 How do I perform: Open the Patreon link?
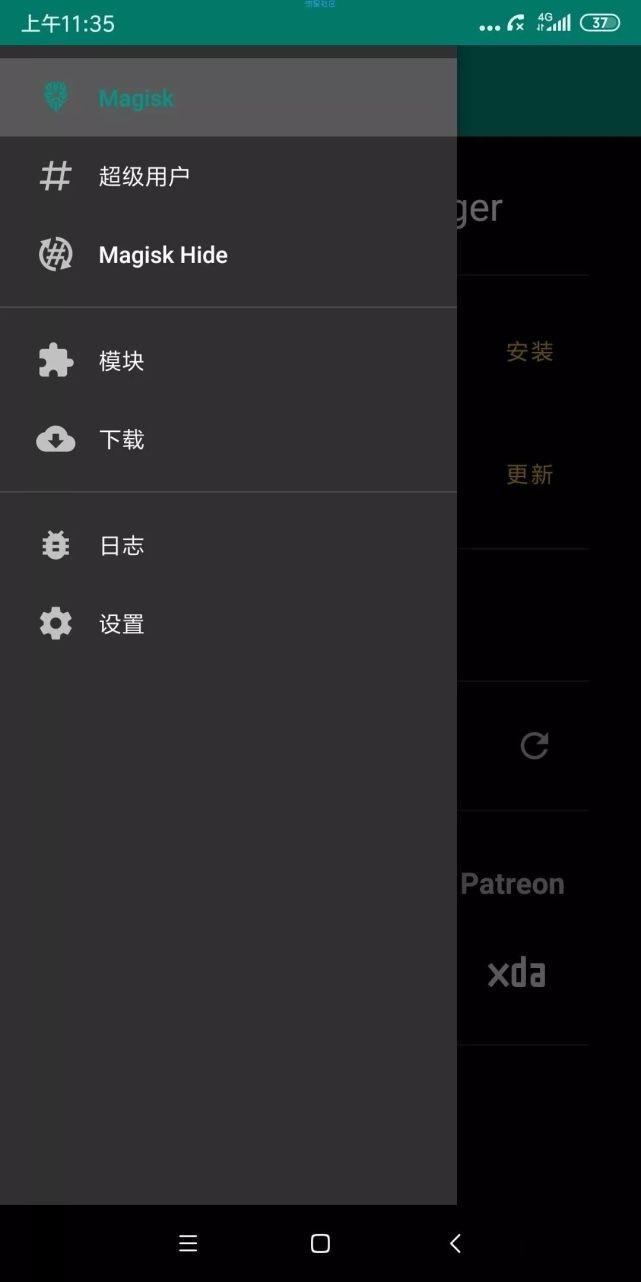point(512,884)
